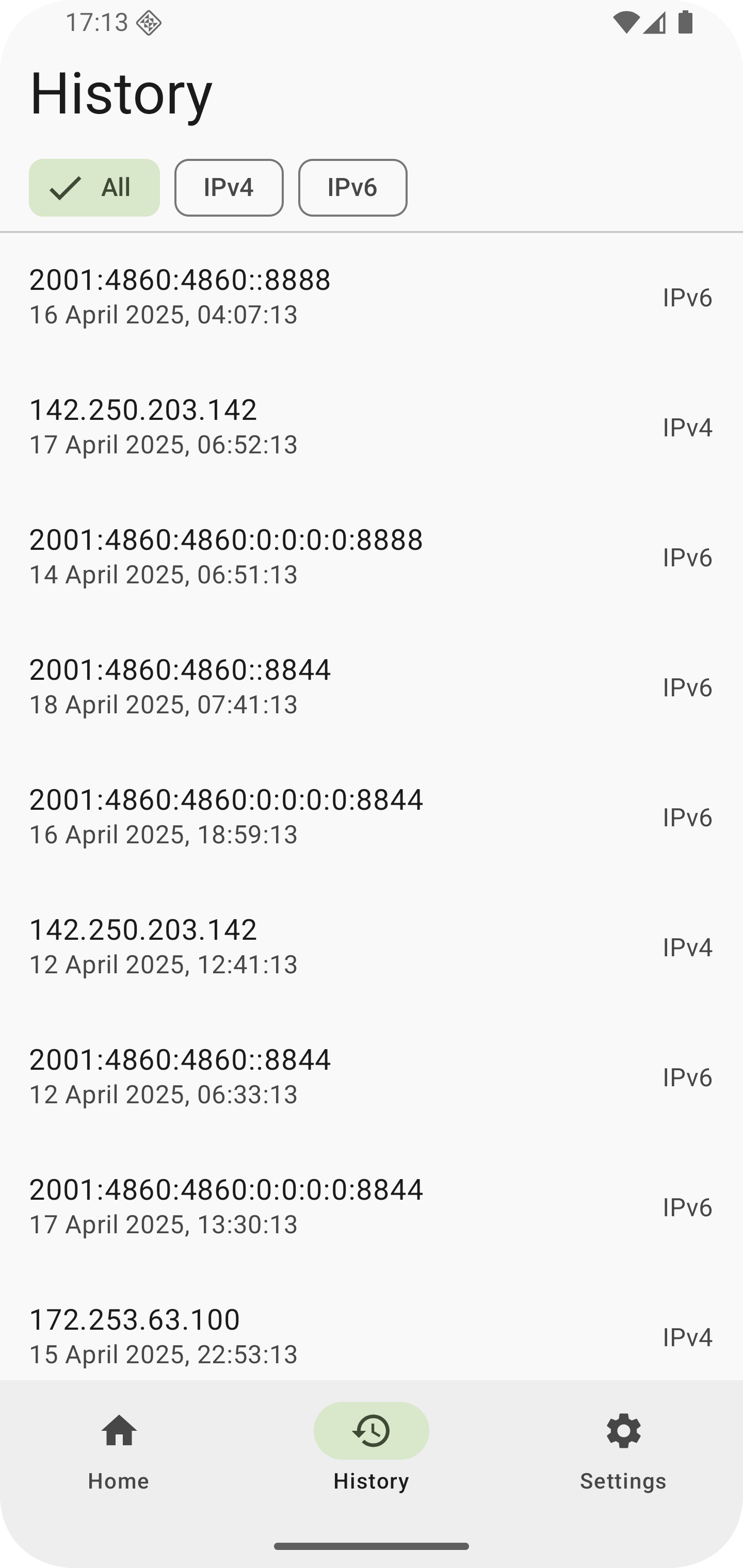Open the 16 April 2025, 04:07:13 entry
The width and height of the screenshot is (743, 1568).
tap(370, 297)
